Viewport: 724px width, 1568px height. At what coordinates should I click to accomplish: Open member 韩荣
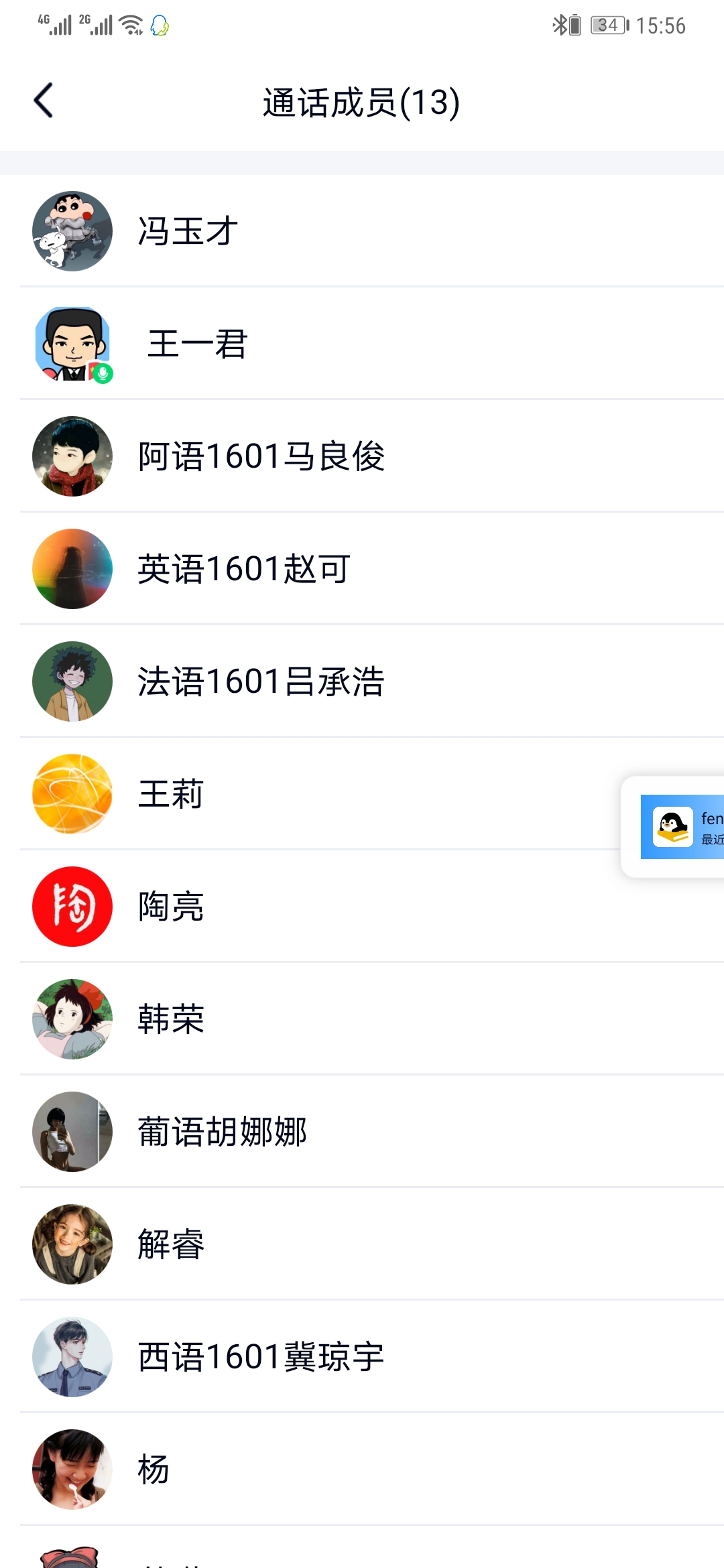point(362,1019)
